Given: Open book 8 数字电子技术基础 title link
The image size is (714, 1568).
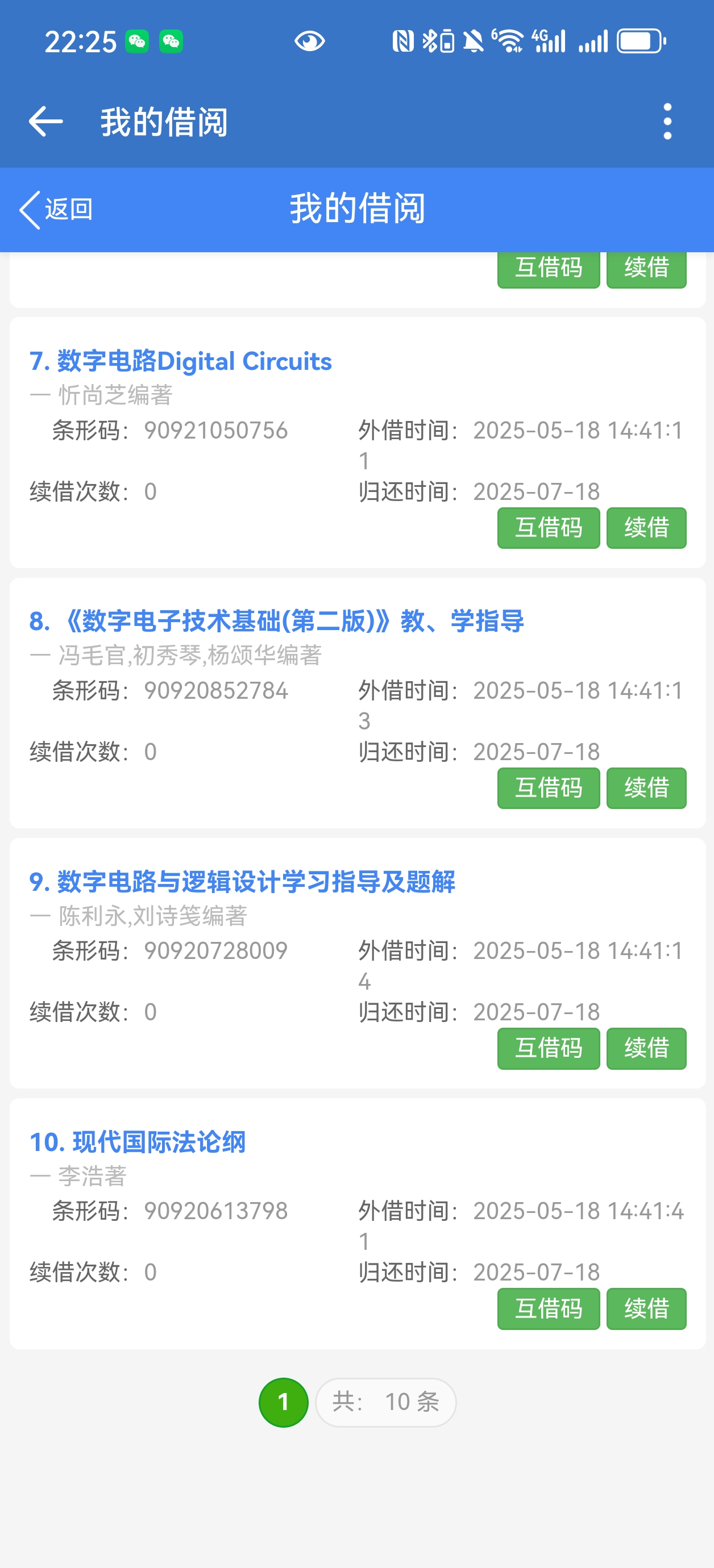Looking at the screenshot, I should pyautogui.click(x=277, y=622).
